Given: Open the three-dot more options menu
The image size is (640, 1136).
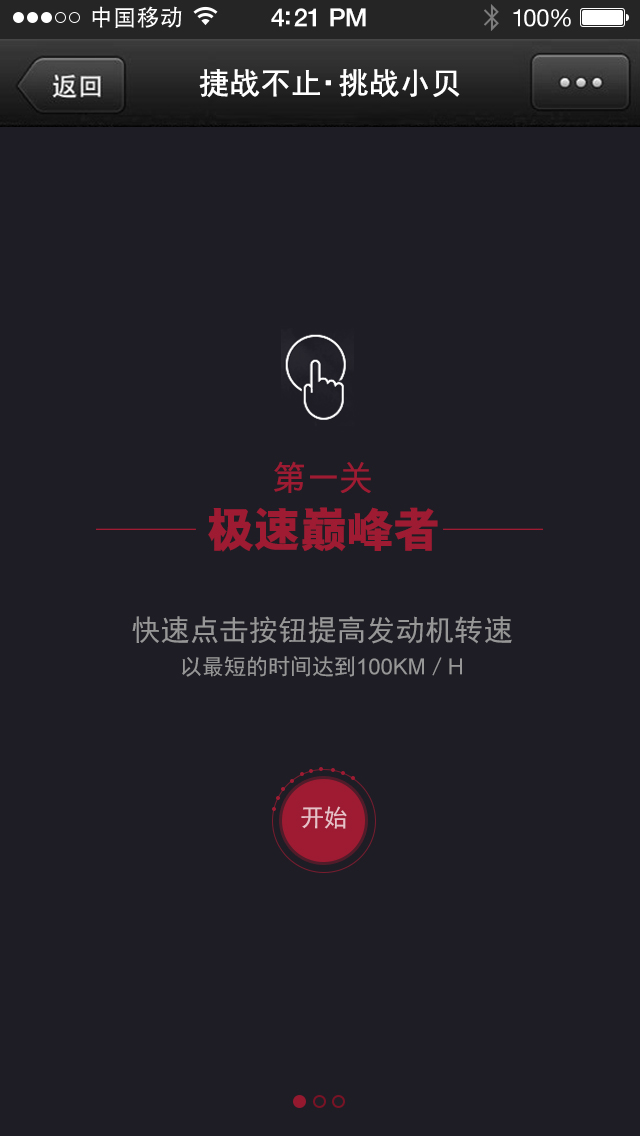Looking at the screenshot, I should (581, 83).
